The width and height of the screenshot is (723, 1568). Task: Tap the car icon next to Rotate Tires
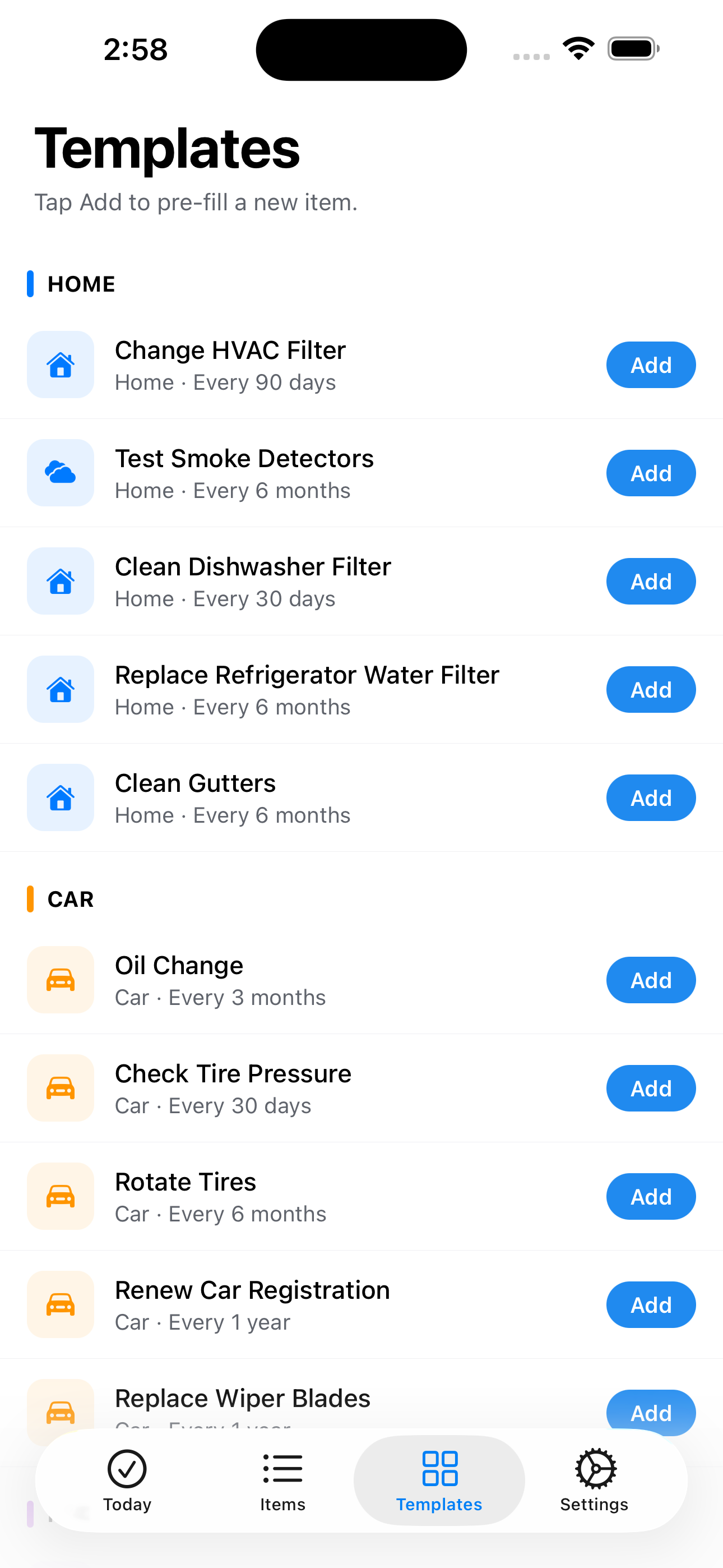(x=61, y=1196)
